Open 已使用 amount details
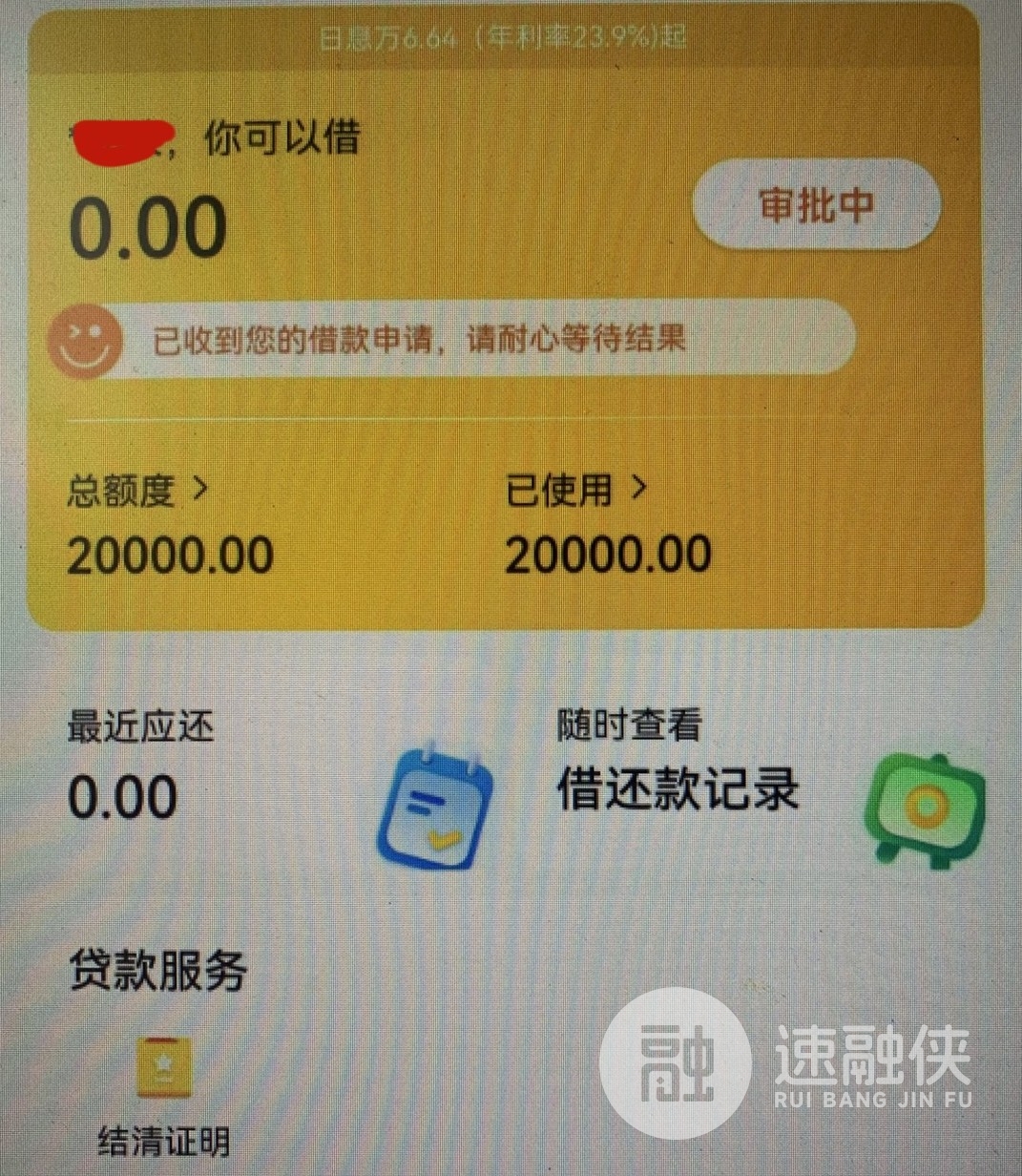This screenshot has width=1022, height=1176. point(575,491)
